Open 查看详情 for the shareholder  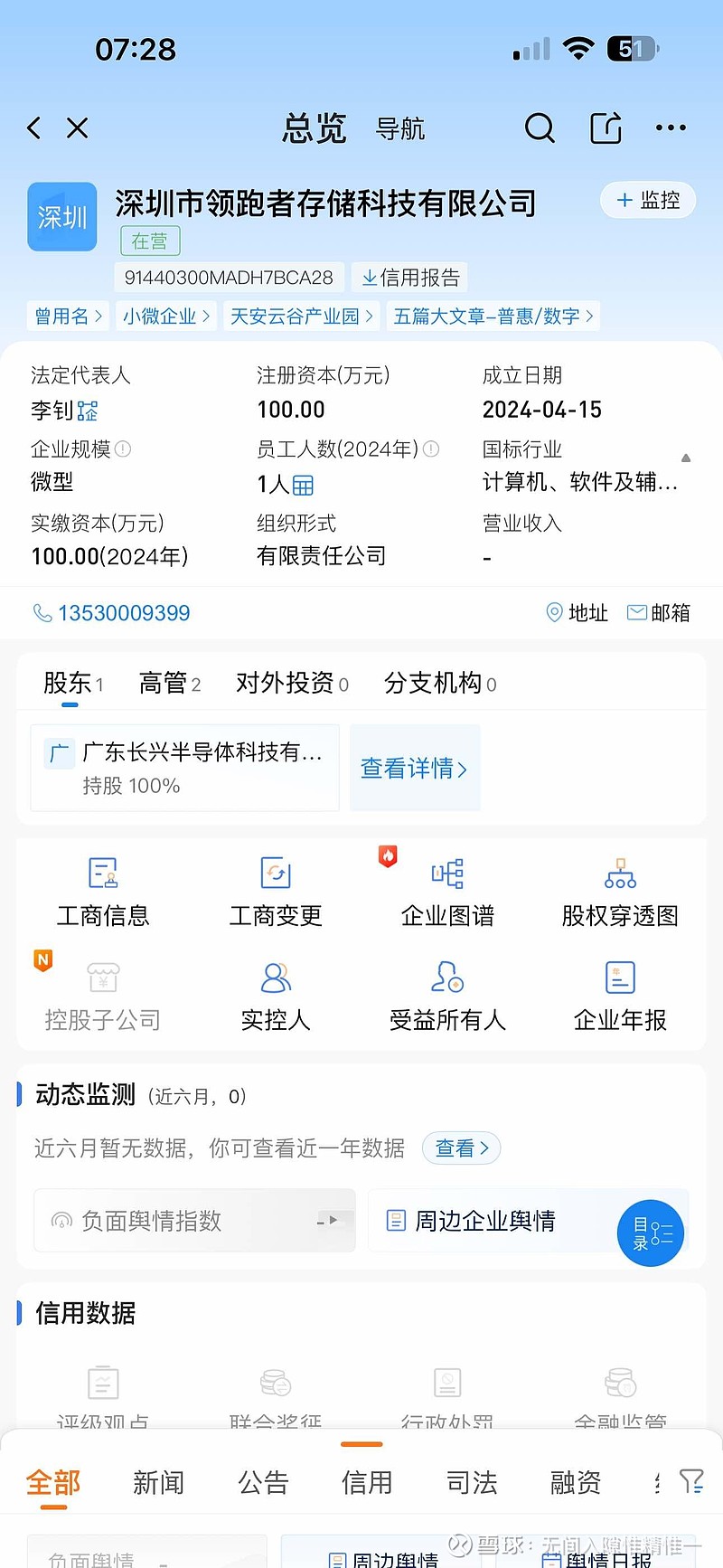(x=415, y=768)
